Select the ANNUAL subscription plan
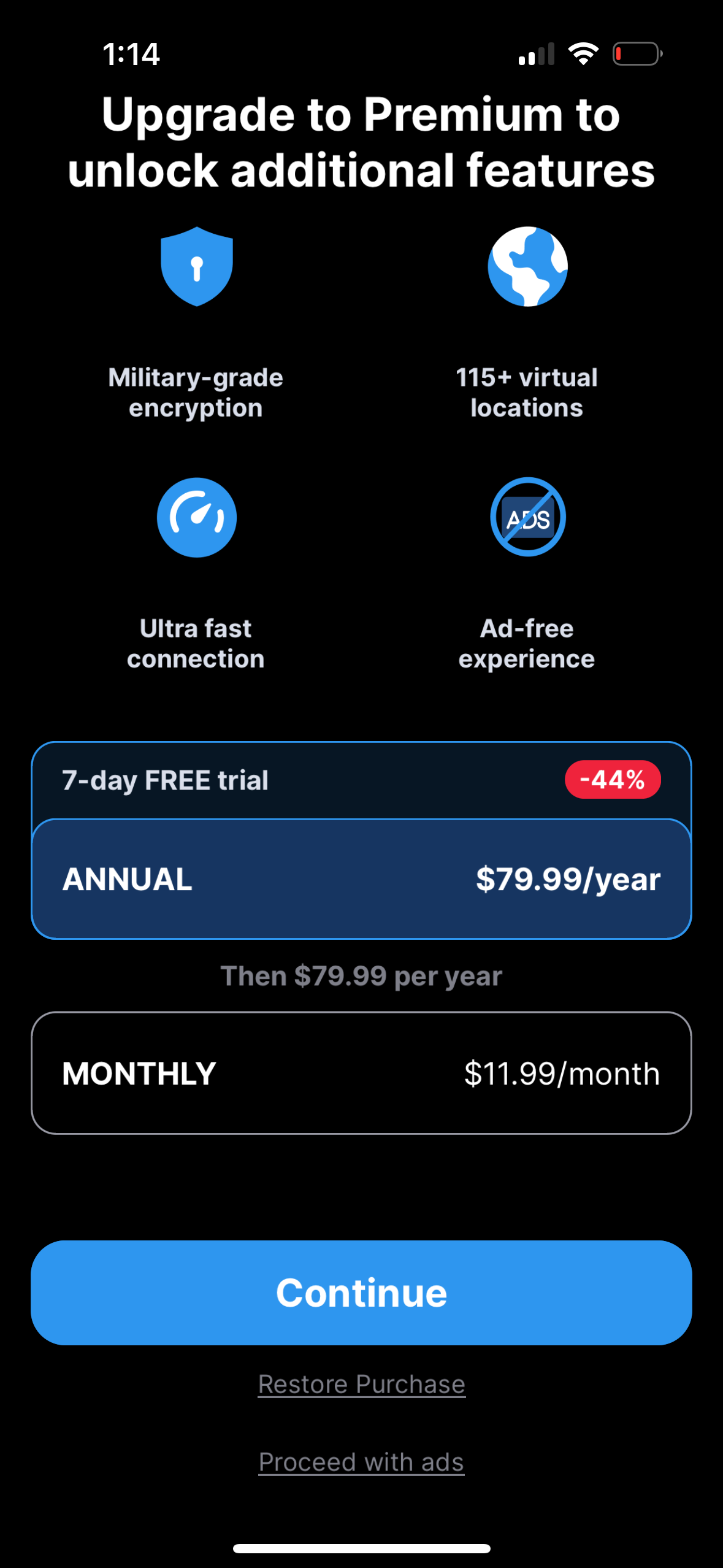This screenshot has width=723, height=1568. [x=361, y=878]
